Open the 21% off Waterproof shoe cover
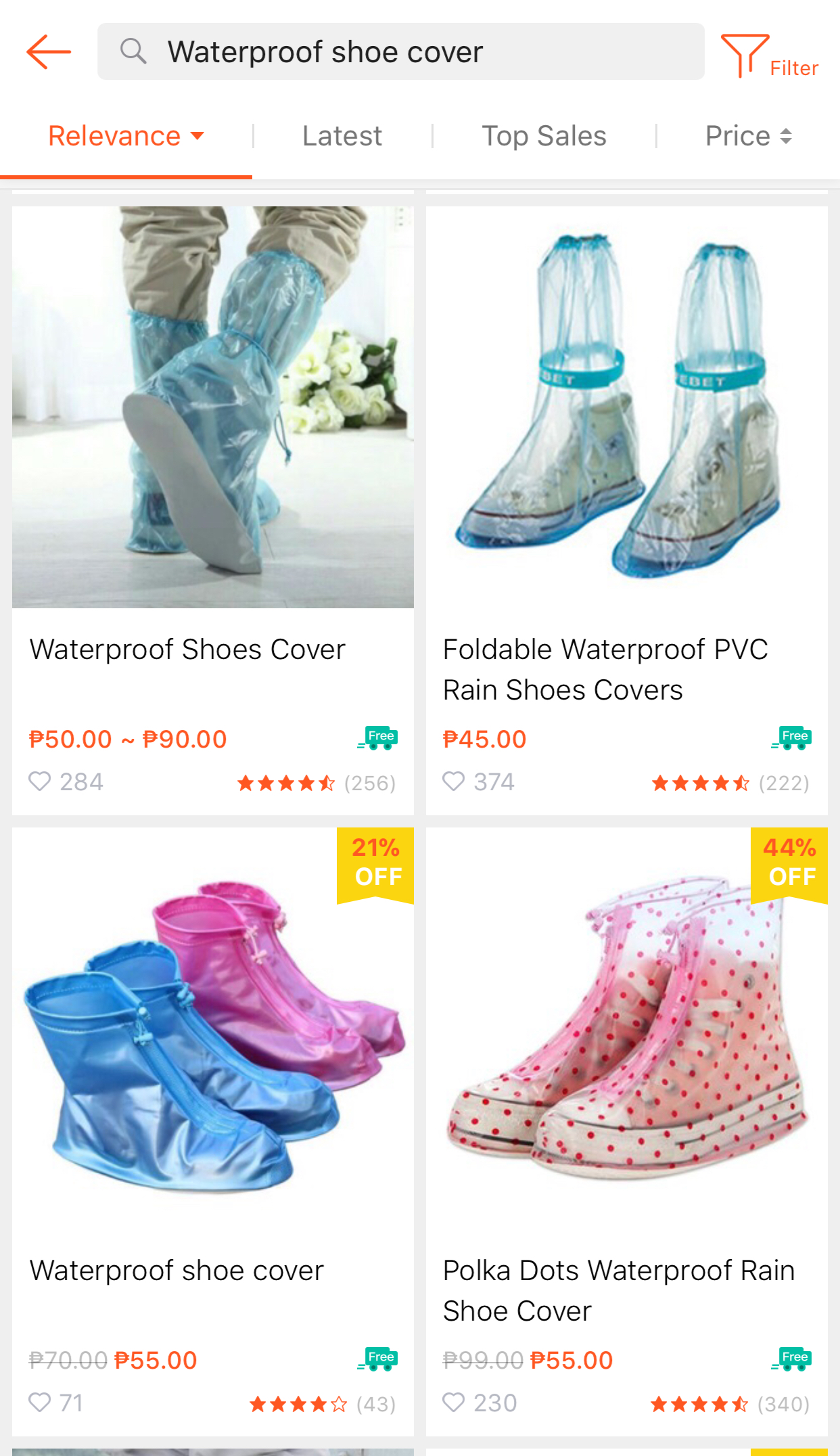Screen dimensions: 840x1456 coord(212,1131)
